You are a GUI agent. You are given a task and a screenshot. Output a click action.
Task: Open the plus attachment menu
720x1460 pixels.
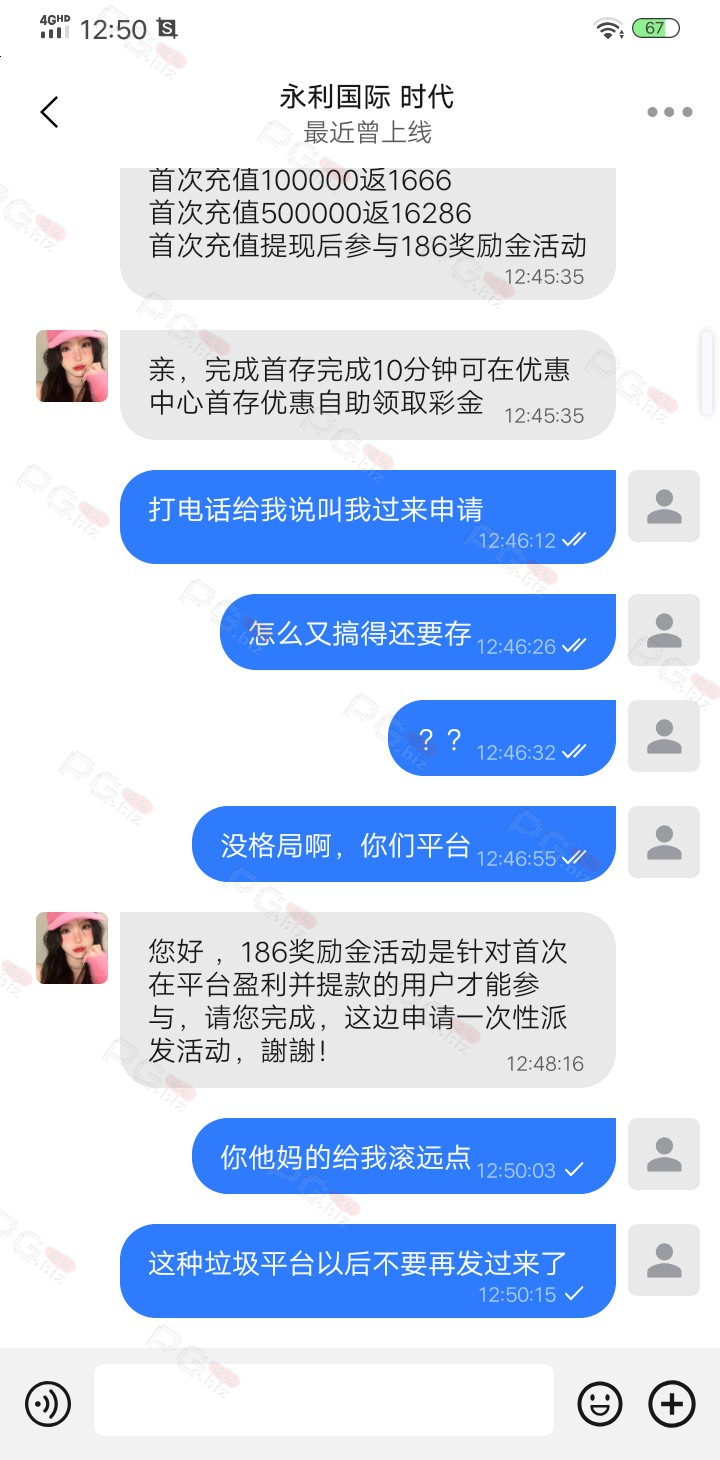click(672, 1404)
